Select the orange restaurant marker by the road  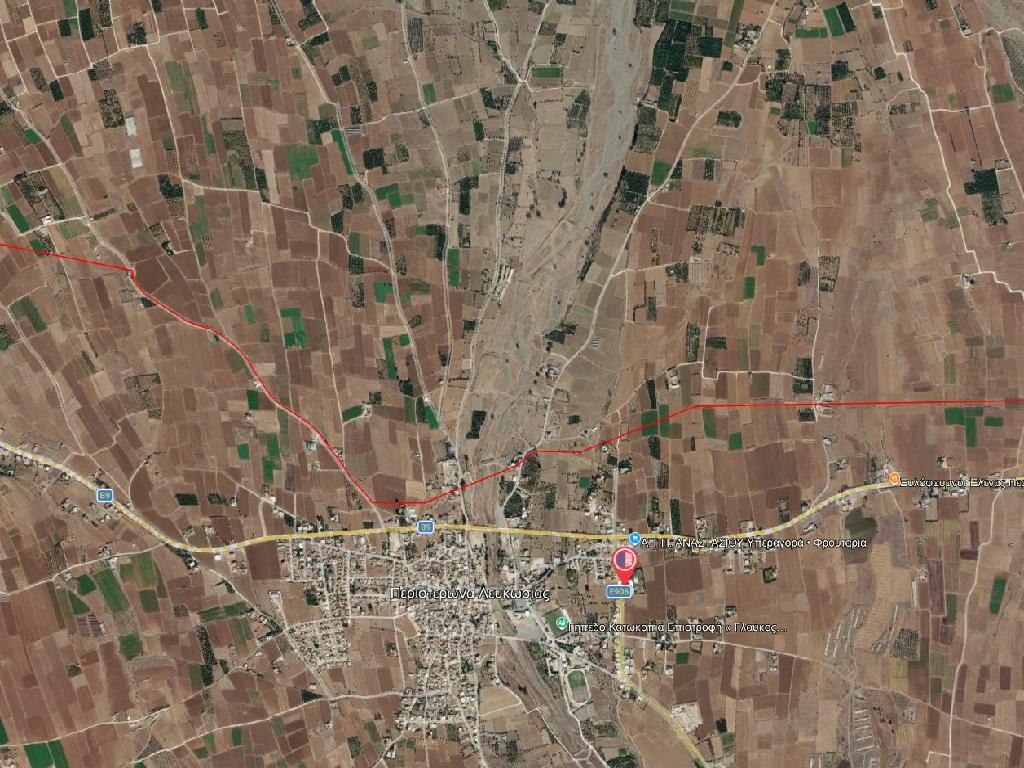(x=894, y=480)
